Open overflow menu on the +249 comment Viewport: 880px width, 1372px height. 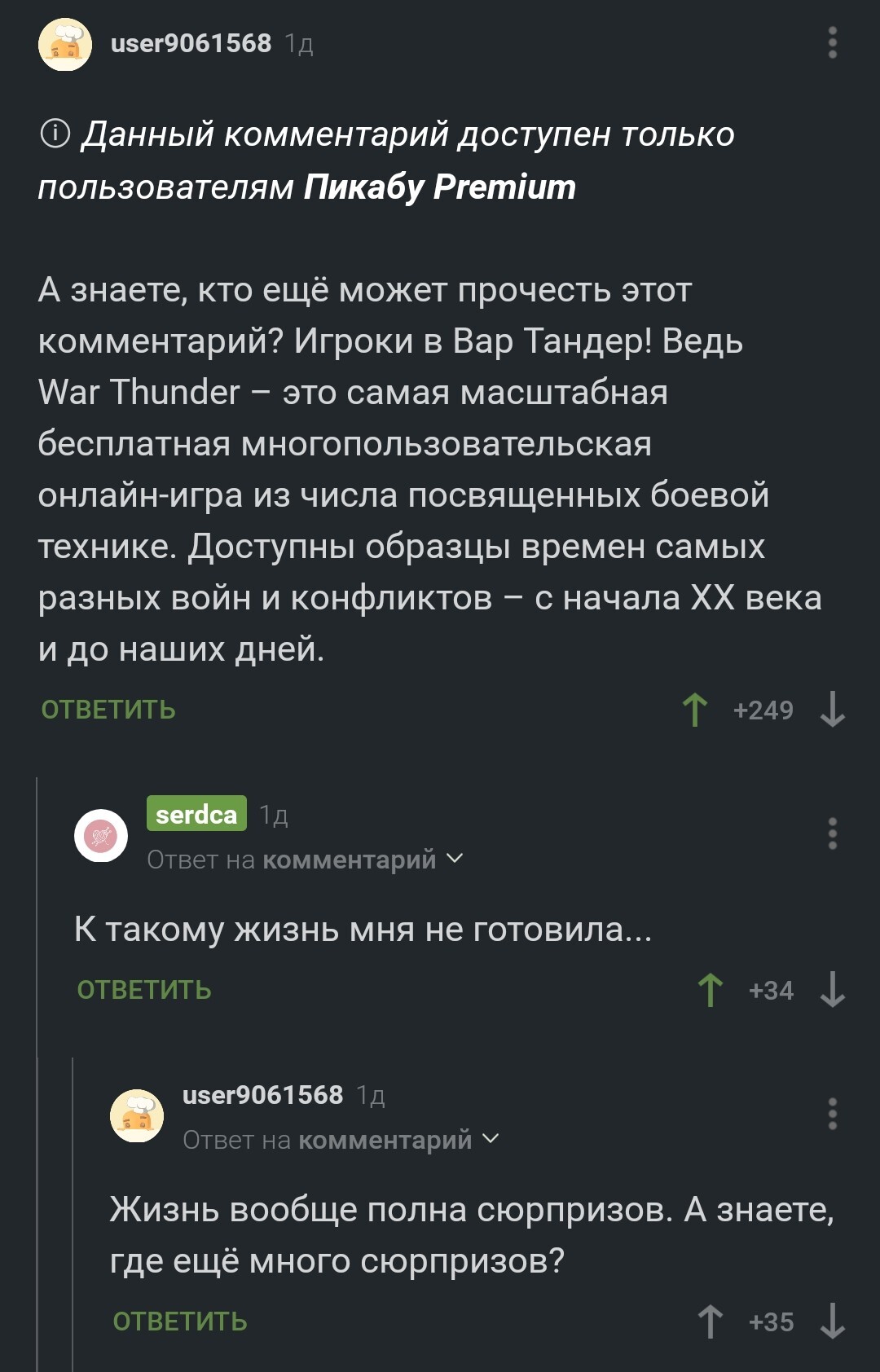(x=832, y=43)
